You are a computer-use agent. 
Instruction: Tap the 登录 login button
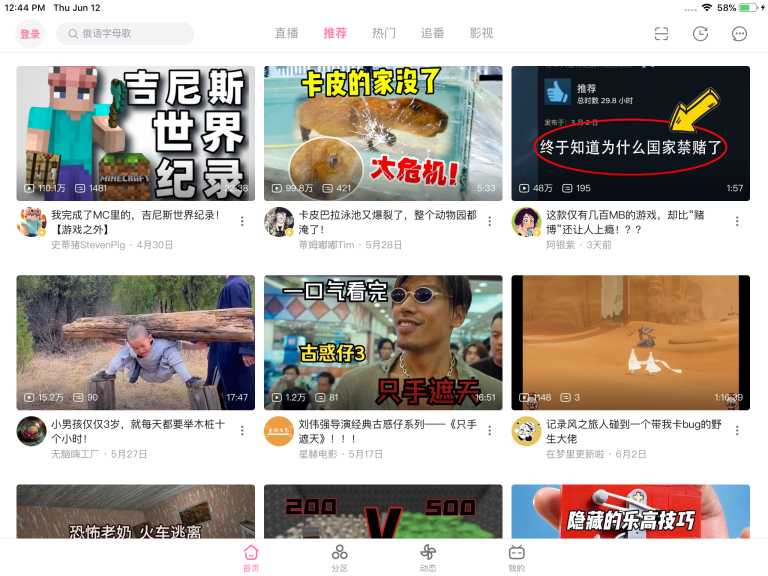pos(30,34)
